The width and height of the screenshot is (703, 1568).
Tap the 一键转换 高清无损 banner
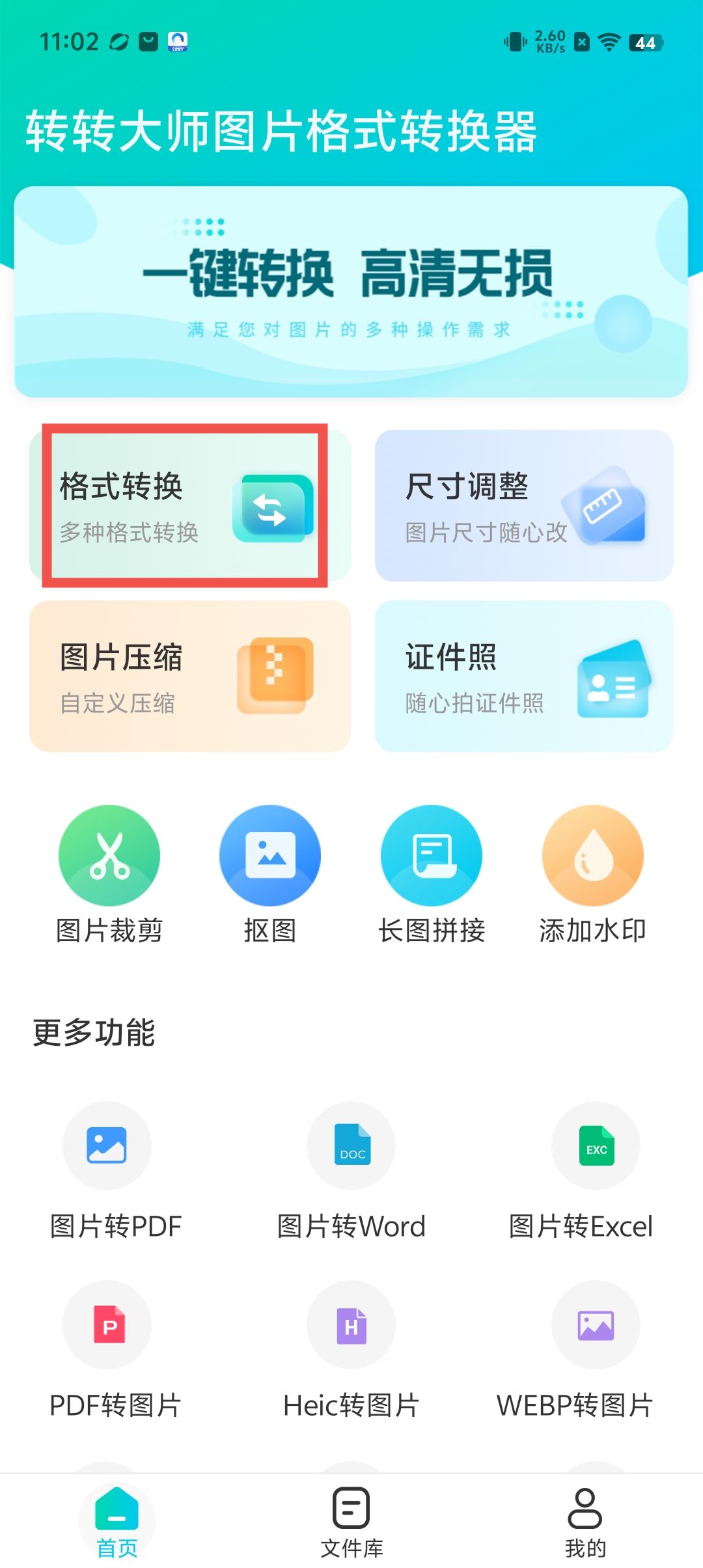[351, 292]
